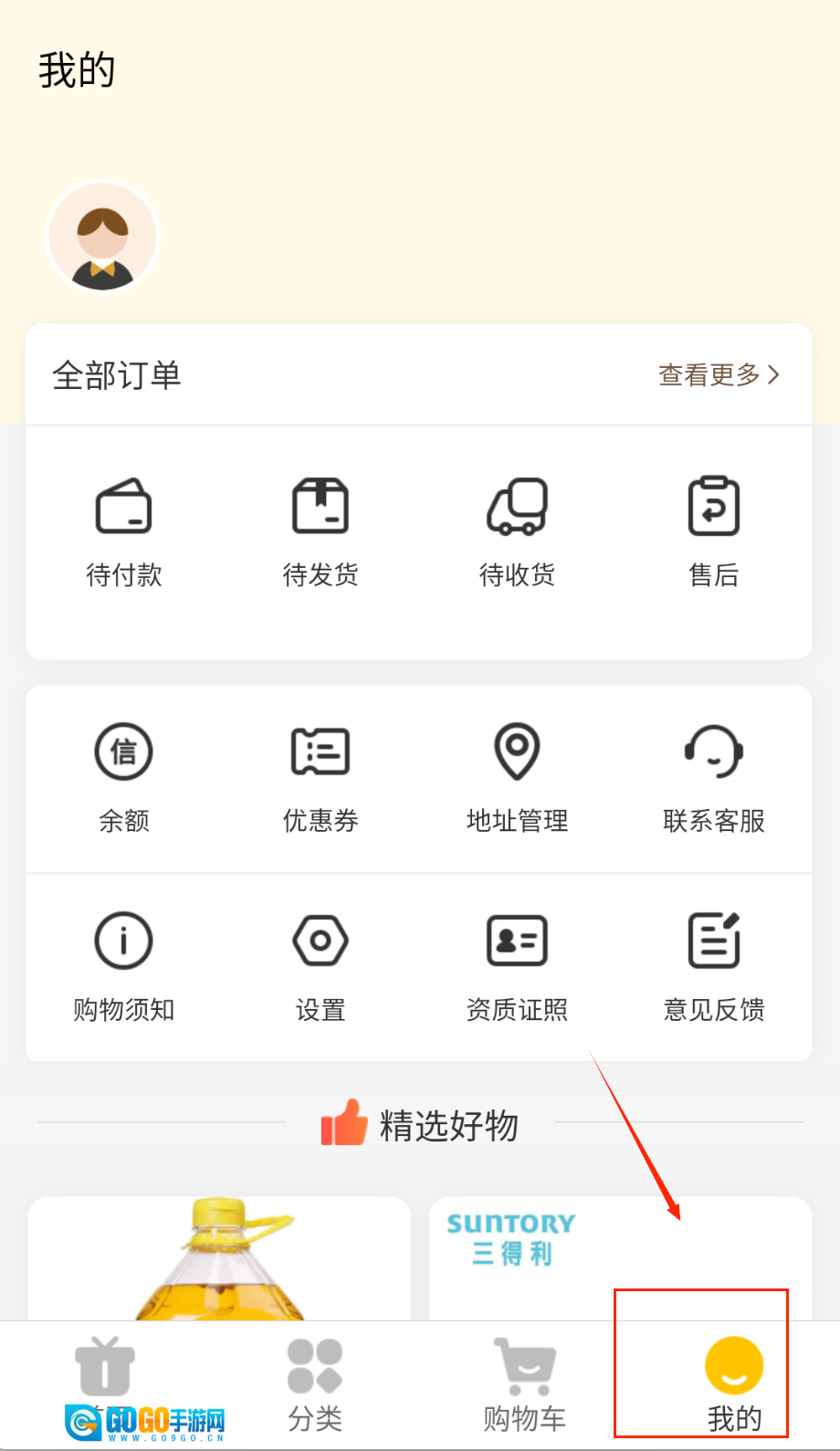The image size is (840, 1451).
Task: Read the 购物须知 shopping notice
Action: click(124, 967)
